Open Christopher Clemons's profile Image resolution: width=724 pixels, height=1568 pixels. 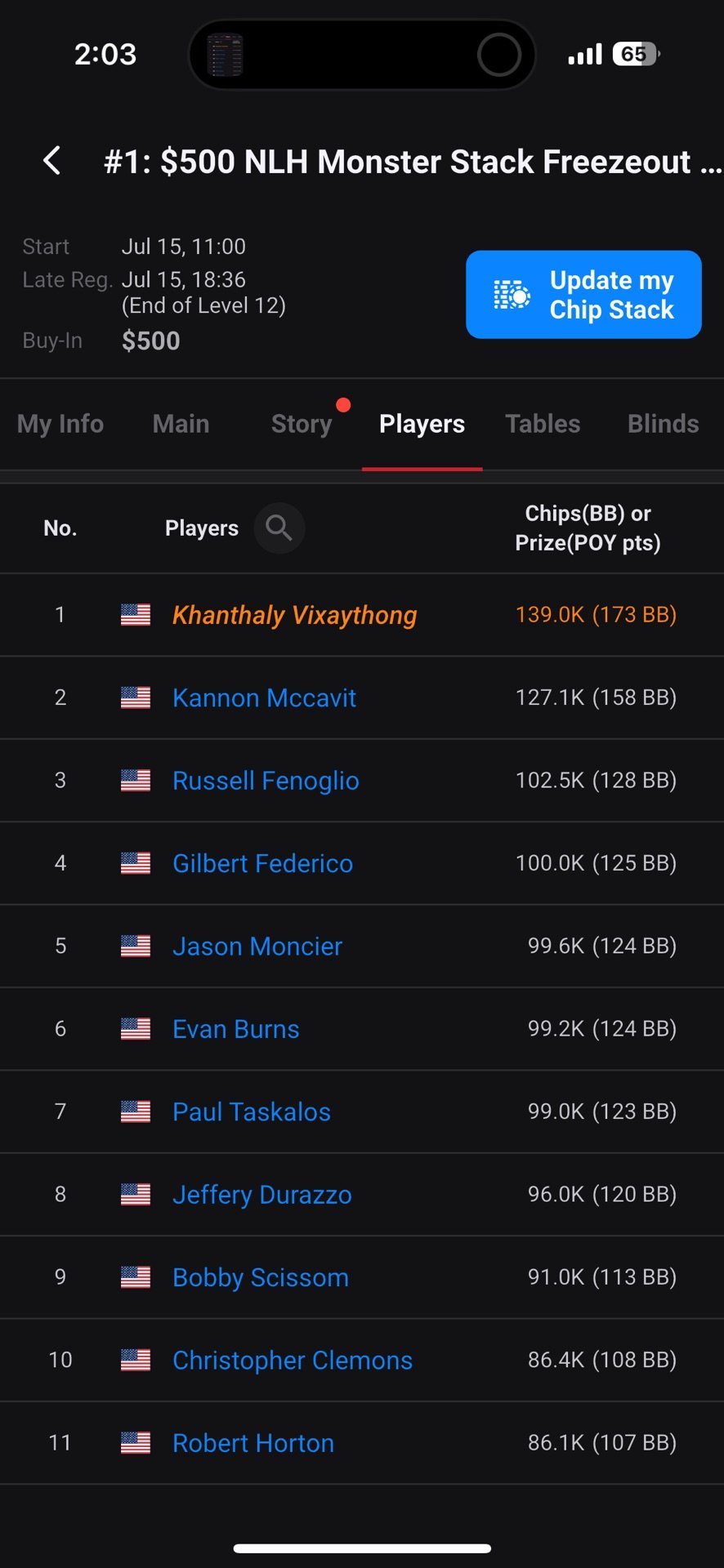[292, 1361]
